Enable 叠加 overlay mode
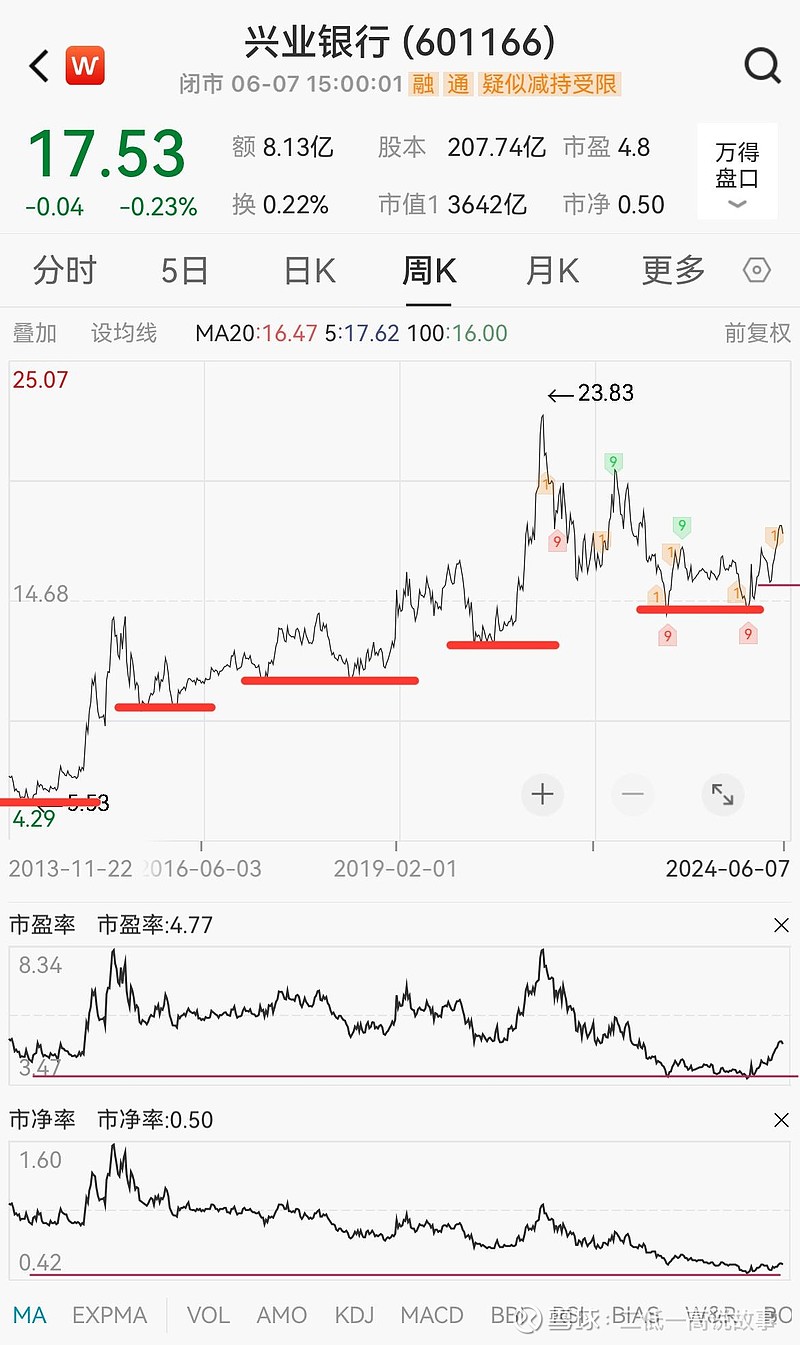This screenshot has height=1345, width=800. [x=34, y=335]
